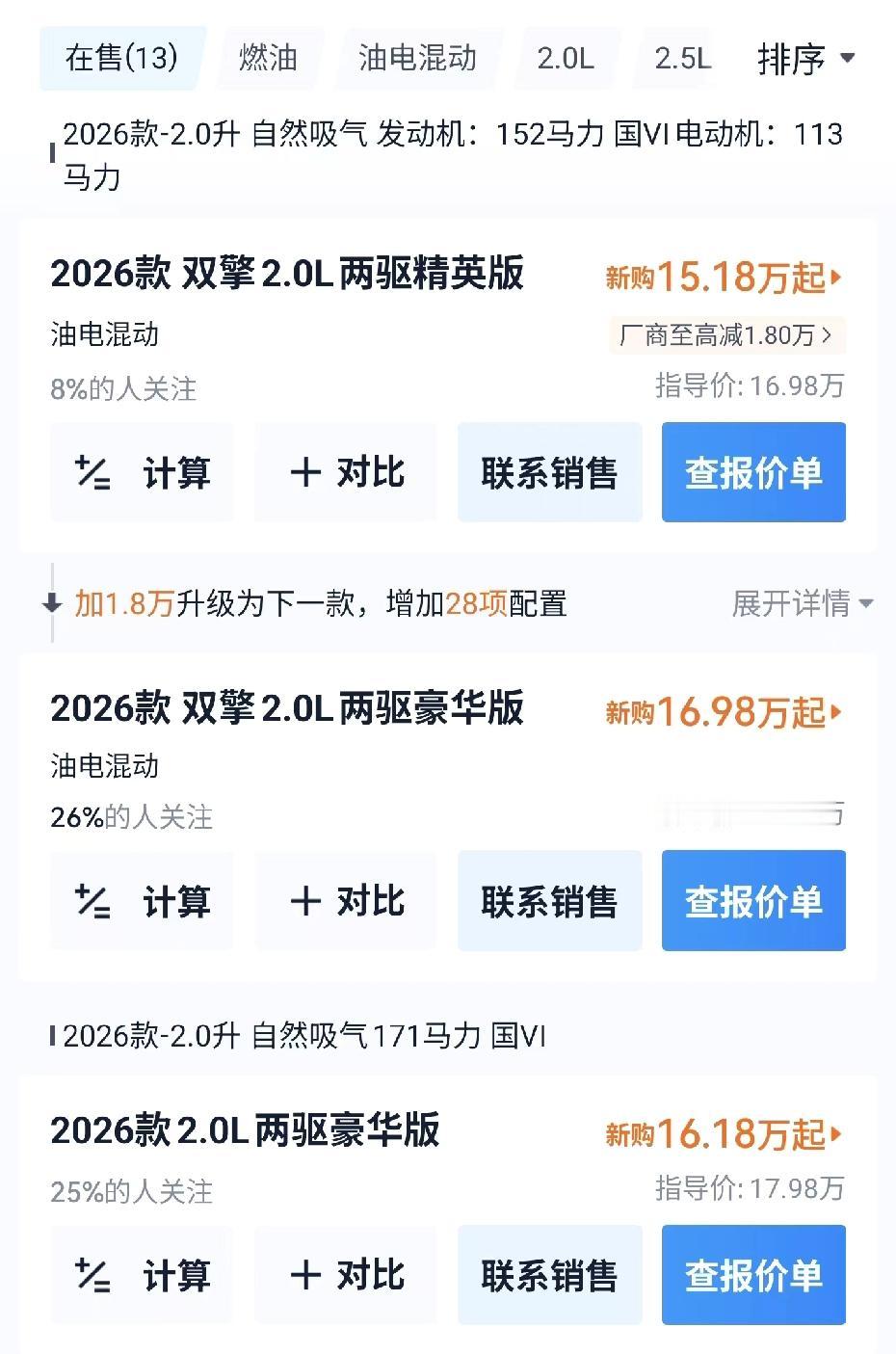The width and height of the screenshot is (896, 1354).
Task: Open the calculator for 双擎2.0L两驱豪华版
Action: (141, 901)
